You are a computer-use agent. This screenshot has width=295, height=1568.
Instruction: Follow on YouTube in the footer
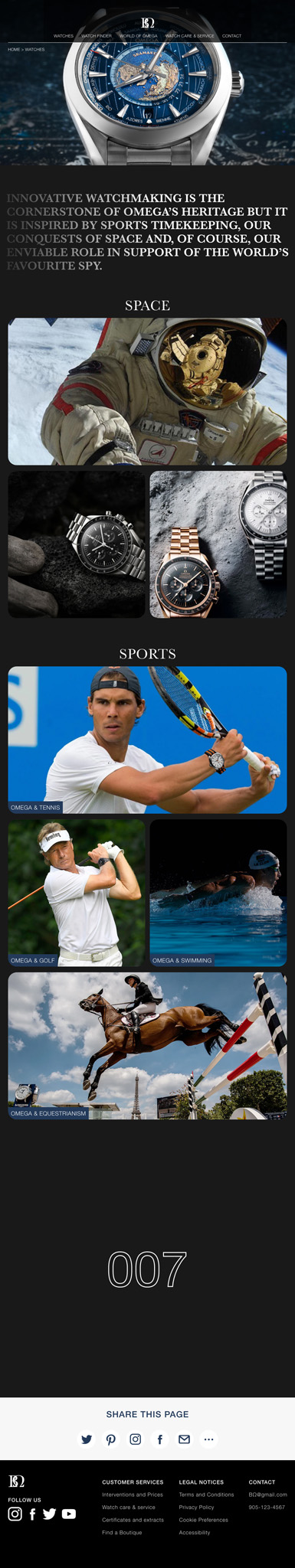click(69, 1514)
